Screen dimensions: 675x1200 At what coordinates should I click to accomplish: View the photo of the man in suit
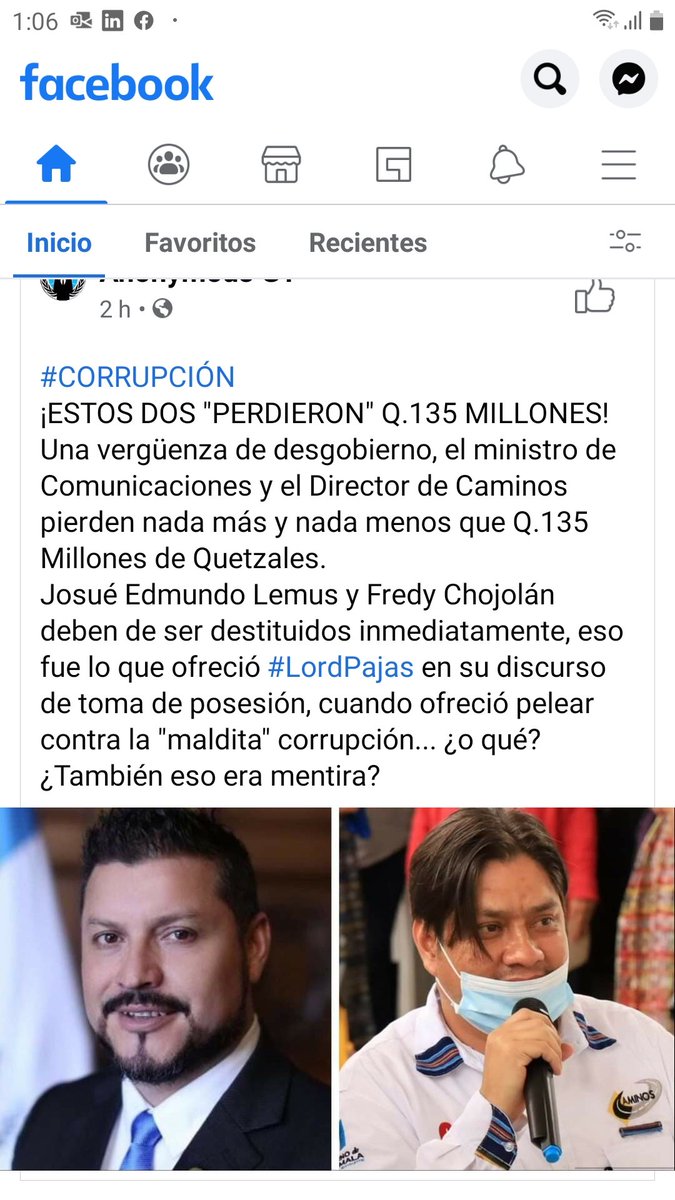166,988
